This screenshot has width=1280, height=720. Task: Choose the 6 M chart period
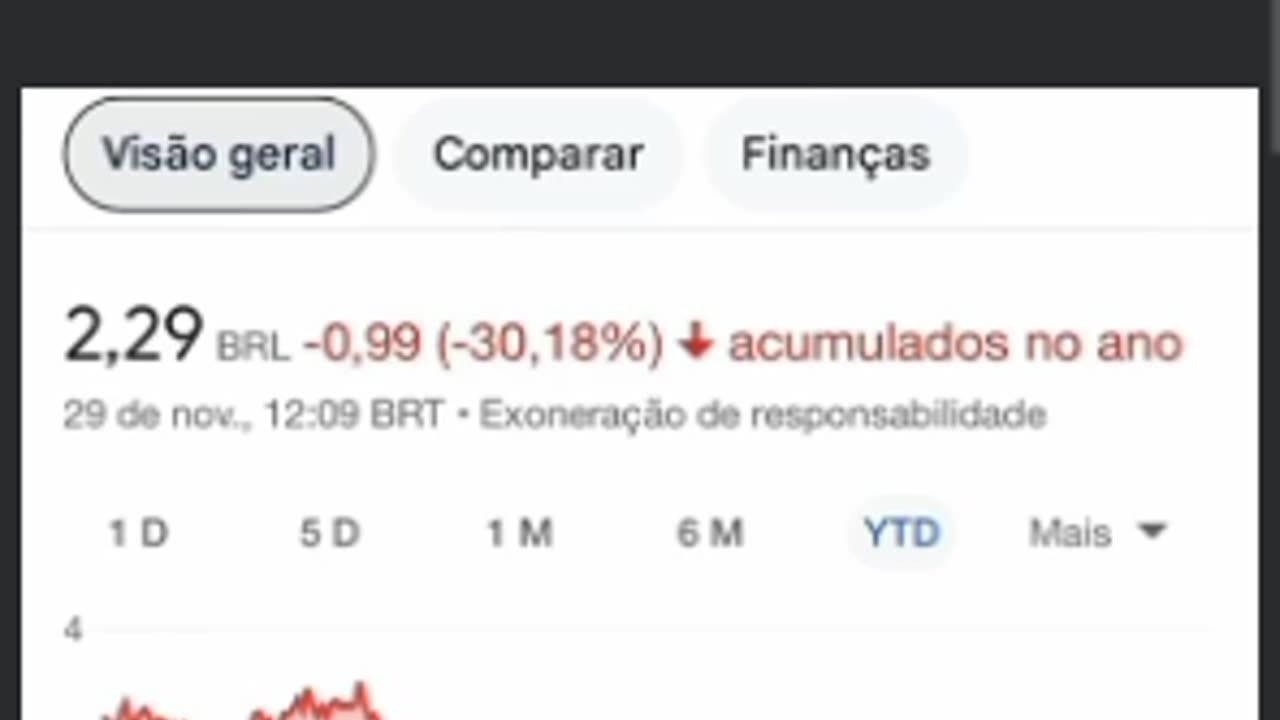[709, 533]
